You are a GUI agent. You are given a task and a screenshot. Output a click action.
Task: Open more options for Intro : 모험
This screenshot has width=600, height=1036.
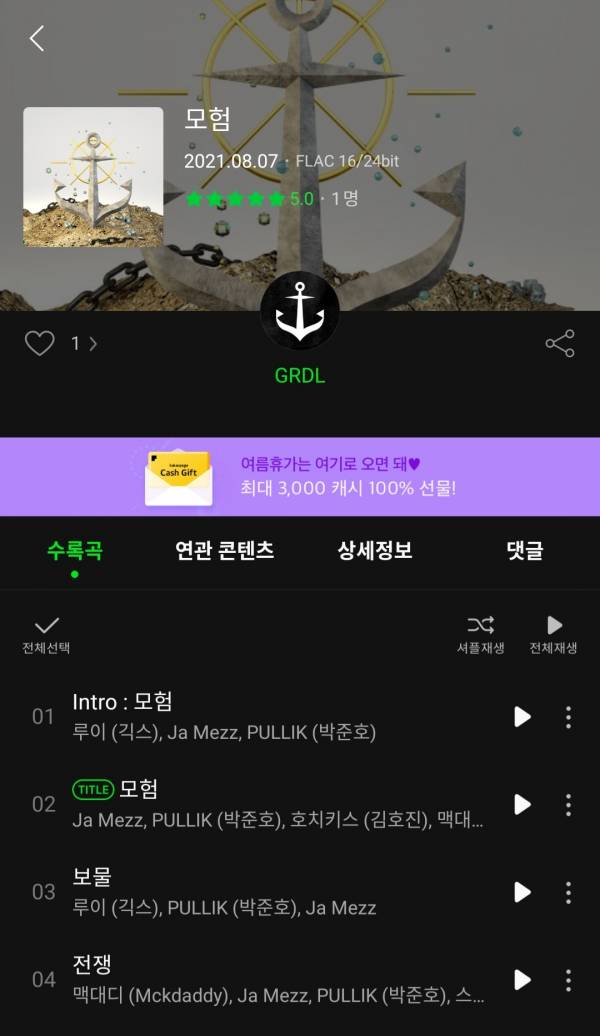[x=568, y=717]
